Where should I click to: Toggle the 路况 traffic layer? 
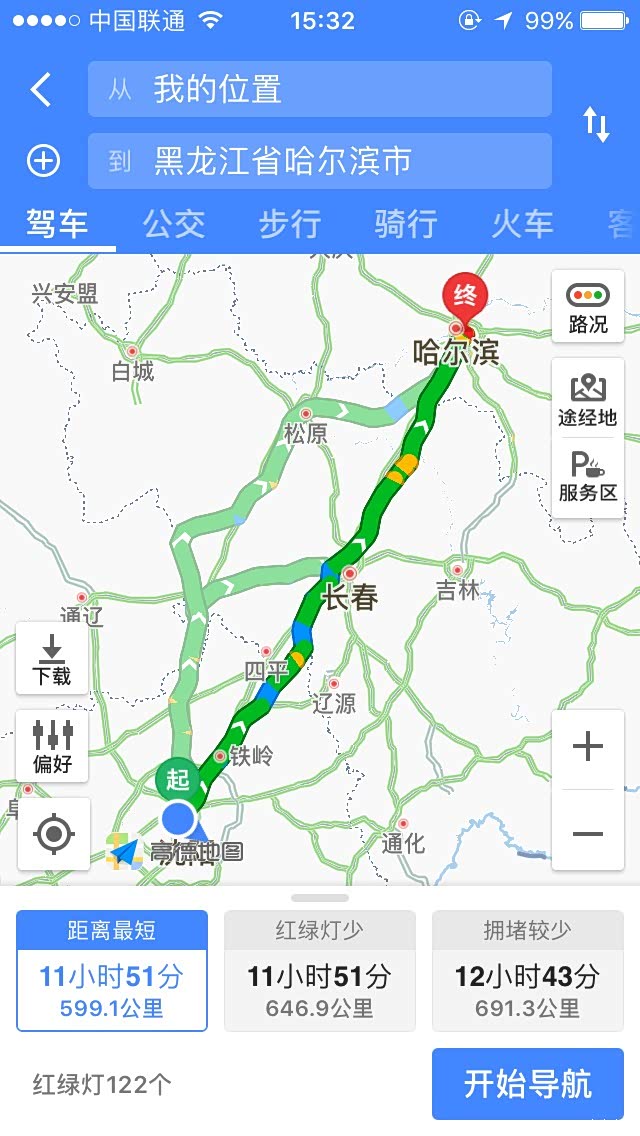click(x=588, y=306)
